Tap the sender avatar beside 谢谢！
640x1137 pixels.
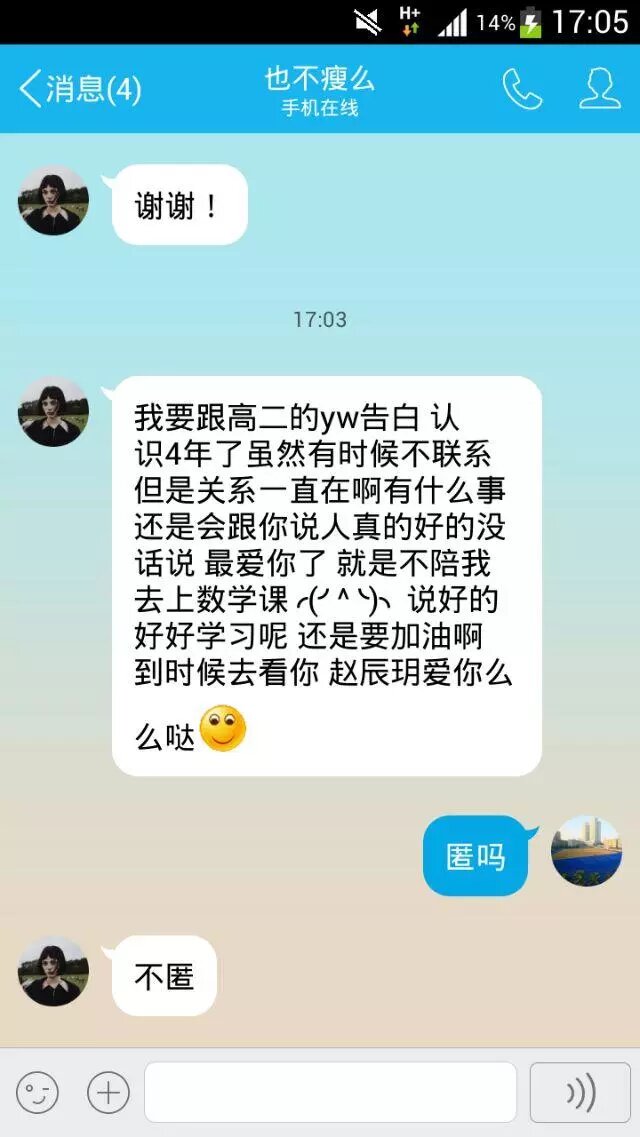point(53,200)
